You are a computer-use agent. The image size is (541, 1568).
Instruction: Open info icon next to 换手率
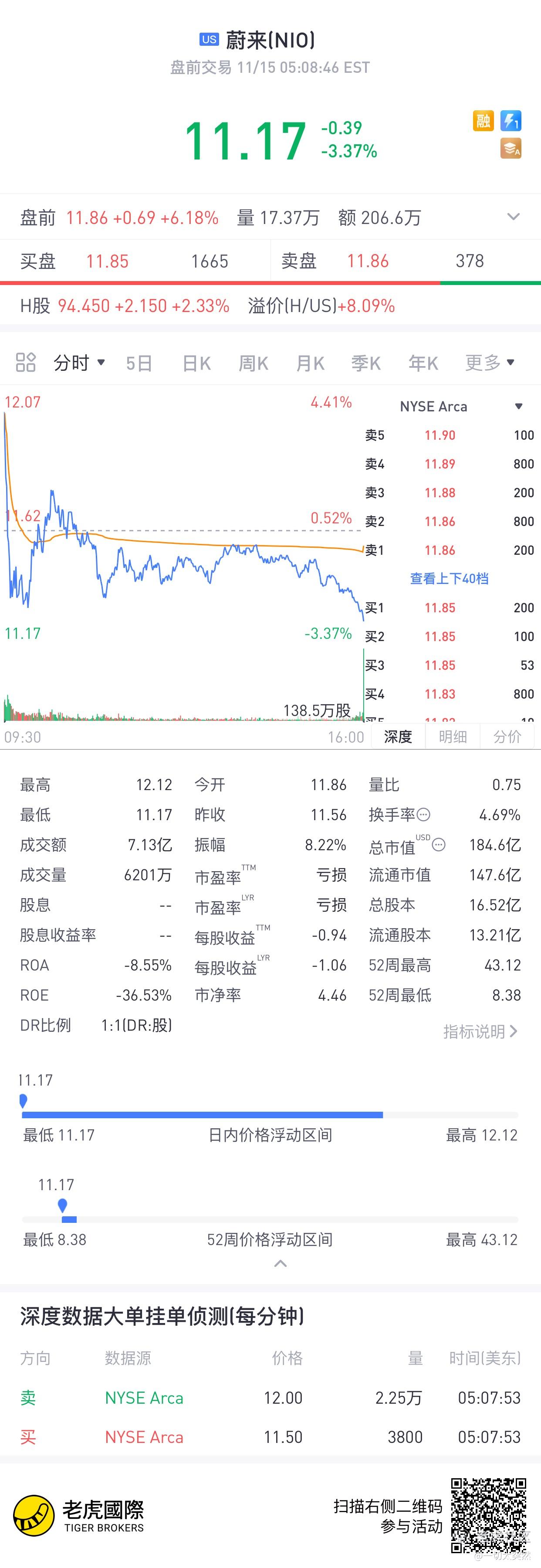(x=424, y=815)
